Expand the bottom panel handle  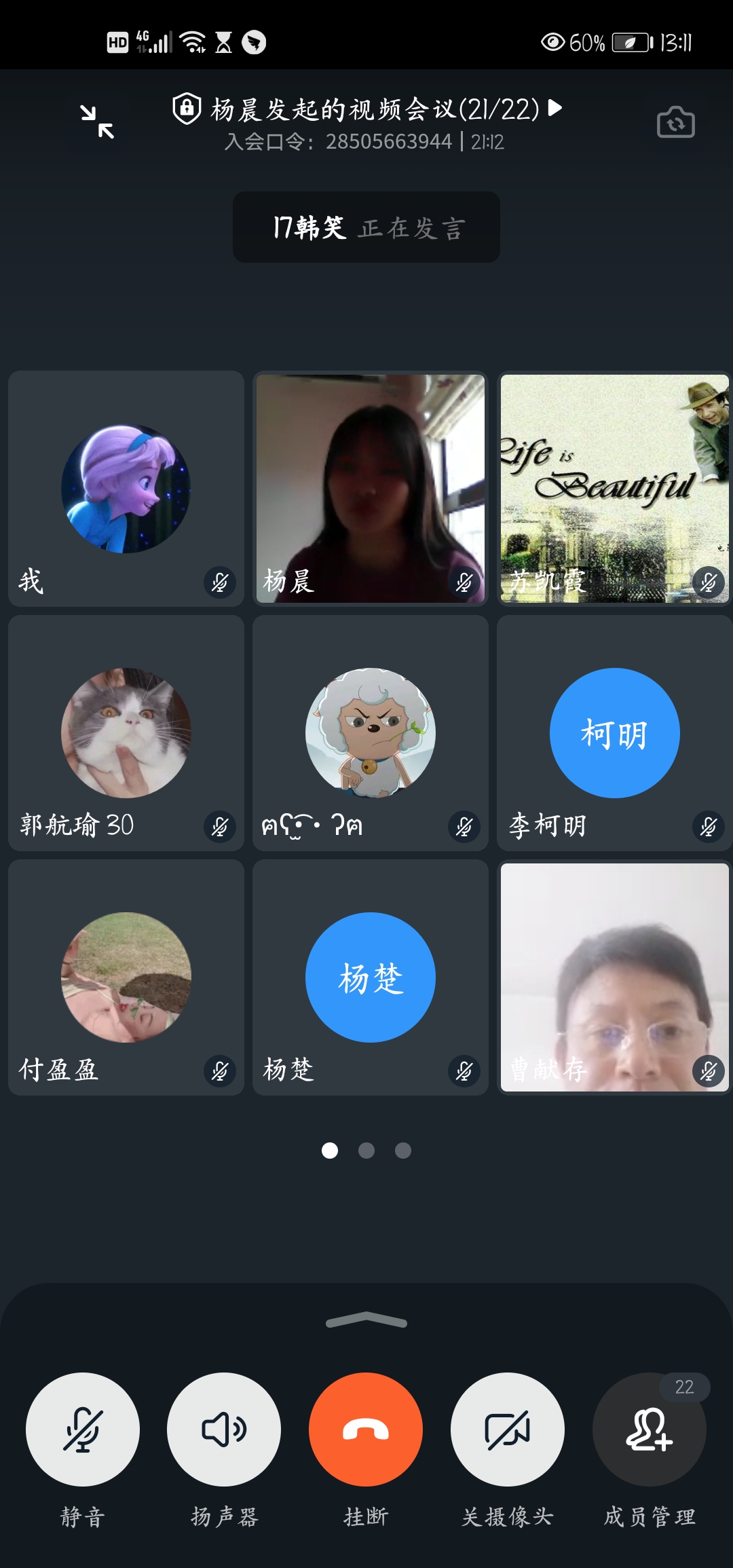366,1320
